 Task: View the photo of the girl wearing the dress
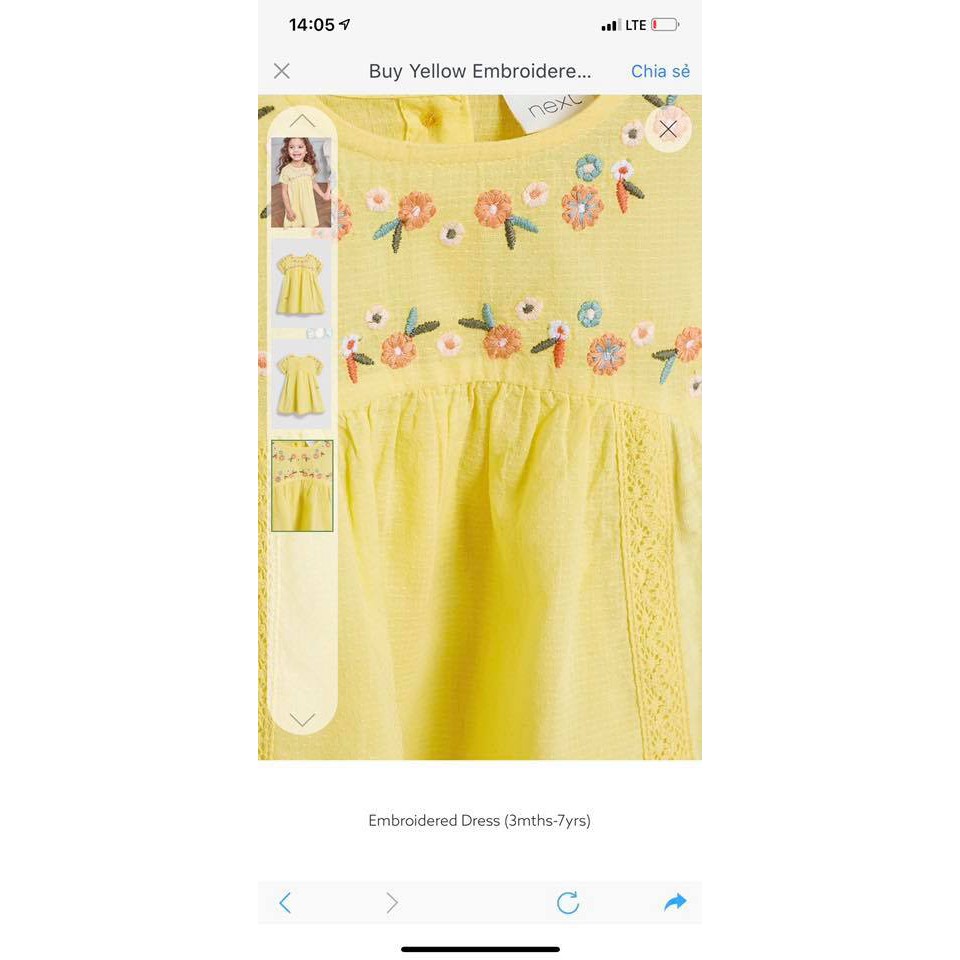pos(301,183)
